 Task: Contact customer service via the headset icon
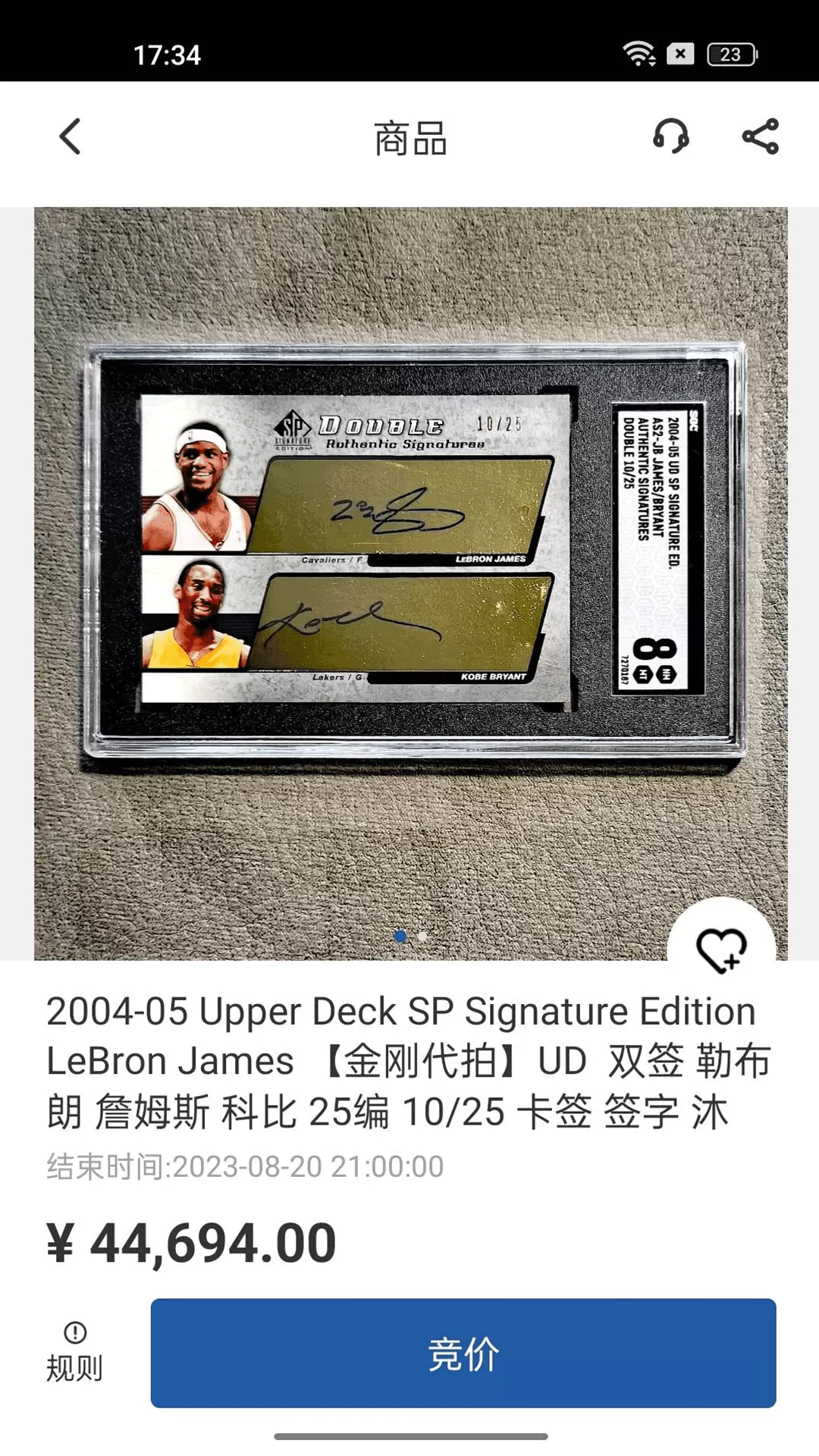tap(671, 137)
